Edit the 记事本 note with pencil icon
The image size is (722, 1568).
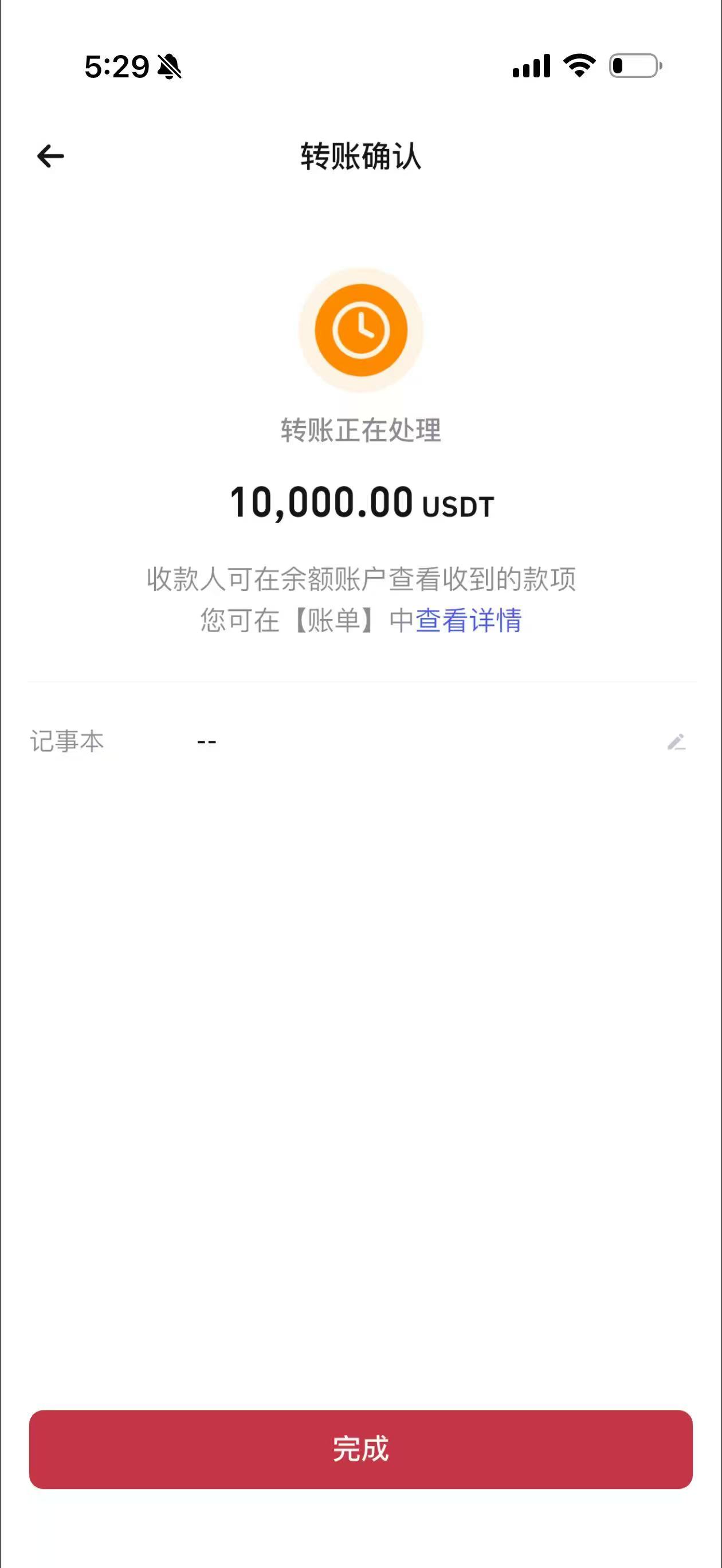tap(676, 742)
